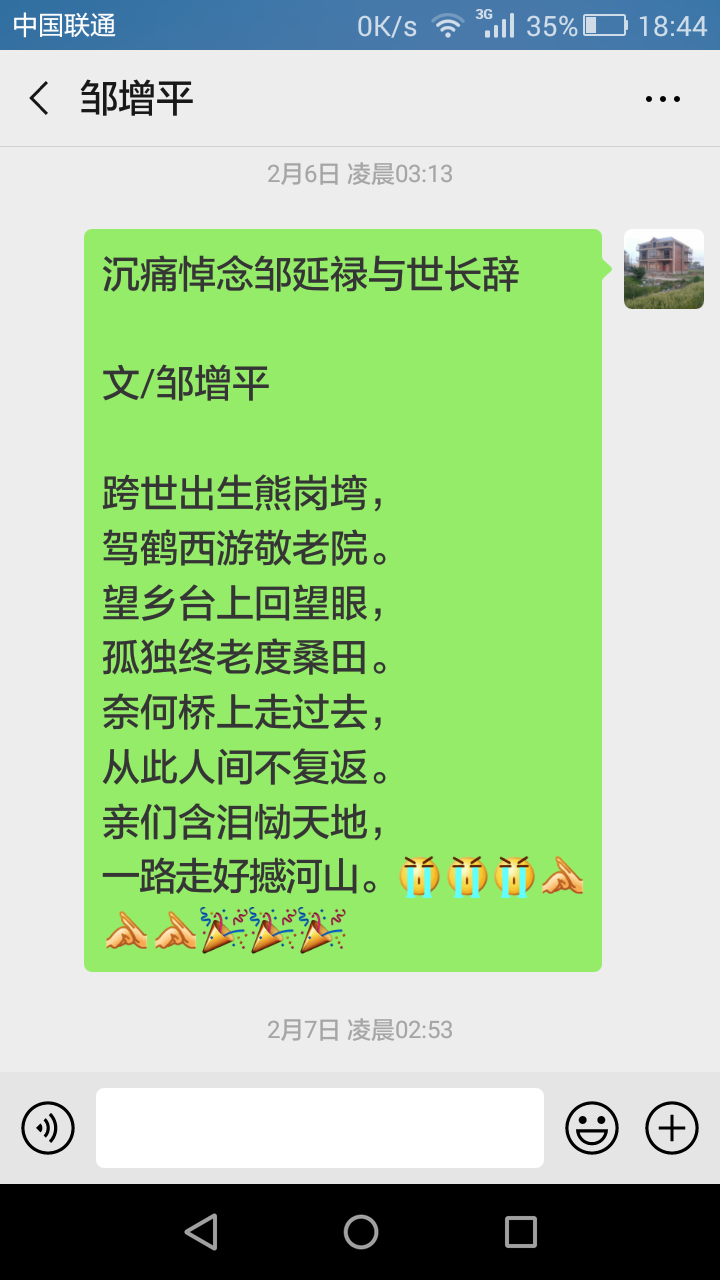Viewport: 720px width, 1280px height.
Task: Switch to voice message input
Action: (48, 1128)
